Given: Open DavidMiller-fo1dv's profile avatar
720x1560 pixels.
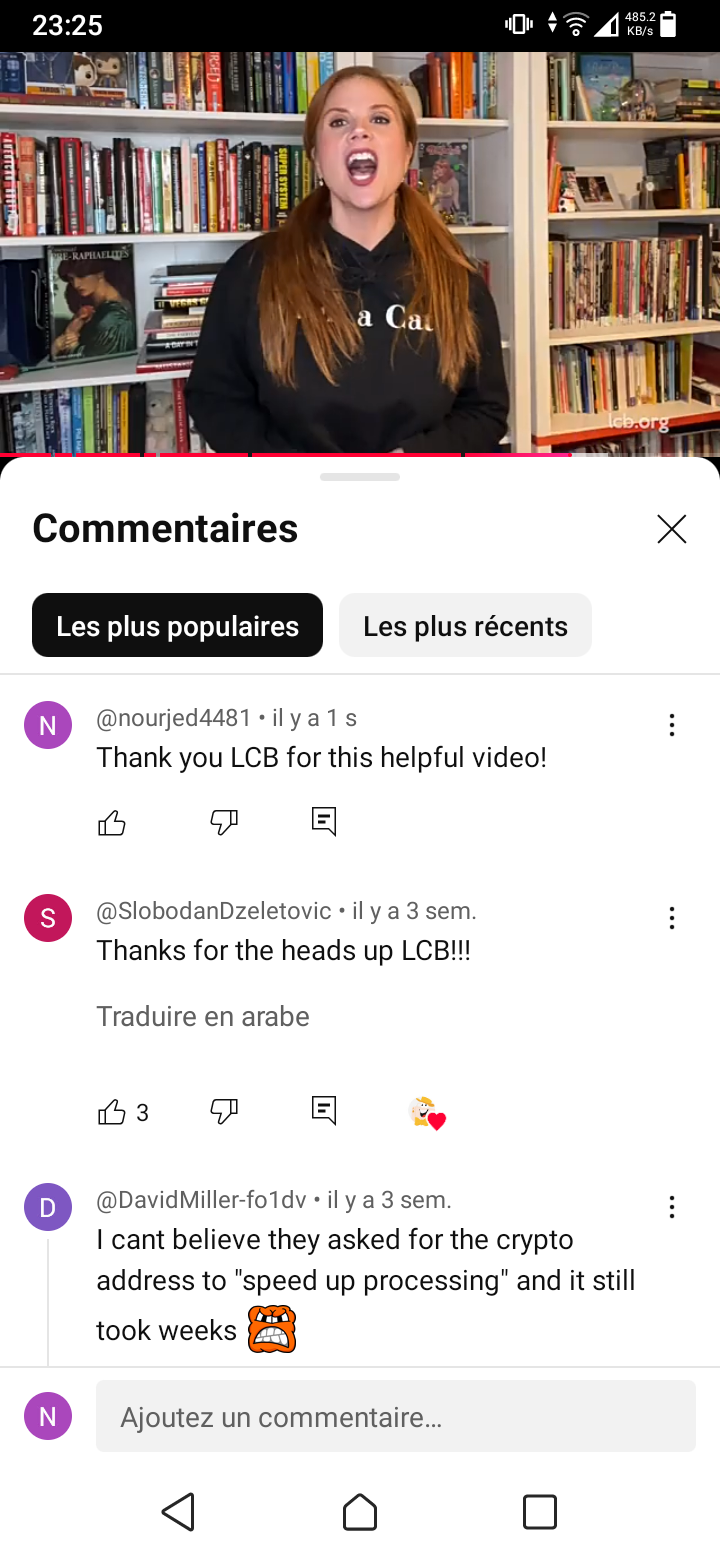Looking at the screenshot, I should tap(48, 1207).
